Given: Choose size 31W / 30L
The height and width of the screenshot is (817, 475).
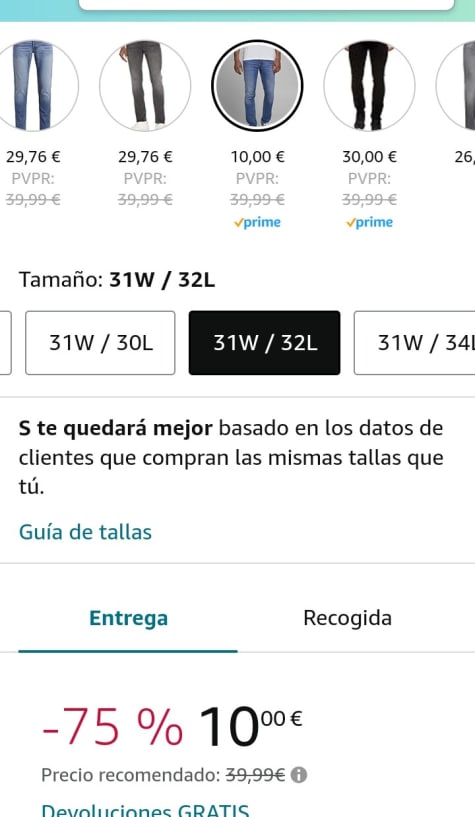Looking at the screenshot, I should coord(101,343).
